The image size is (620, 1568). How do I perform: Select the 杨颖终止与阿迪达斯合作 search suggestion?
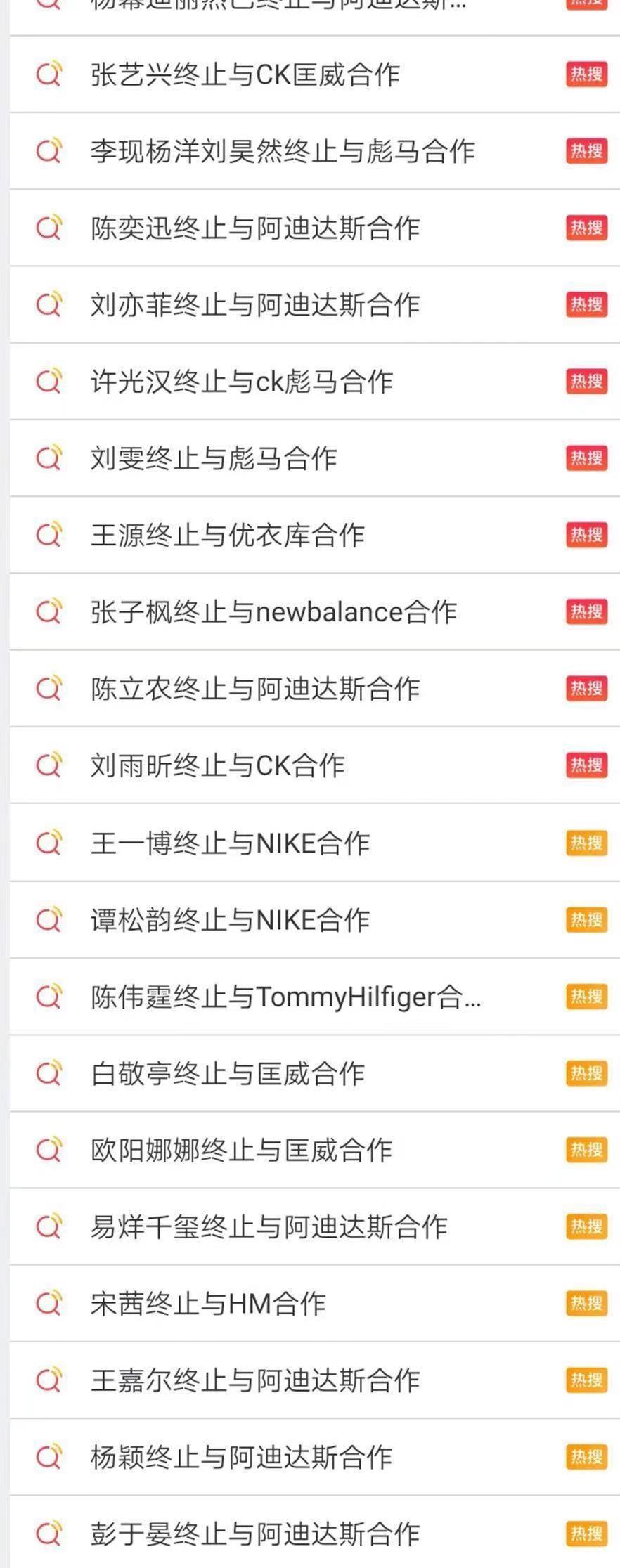pyautogui.click(x=243, y=1456)
